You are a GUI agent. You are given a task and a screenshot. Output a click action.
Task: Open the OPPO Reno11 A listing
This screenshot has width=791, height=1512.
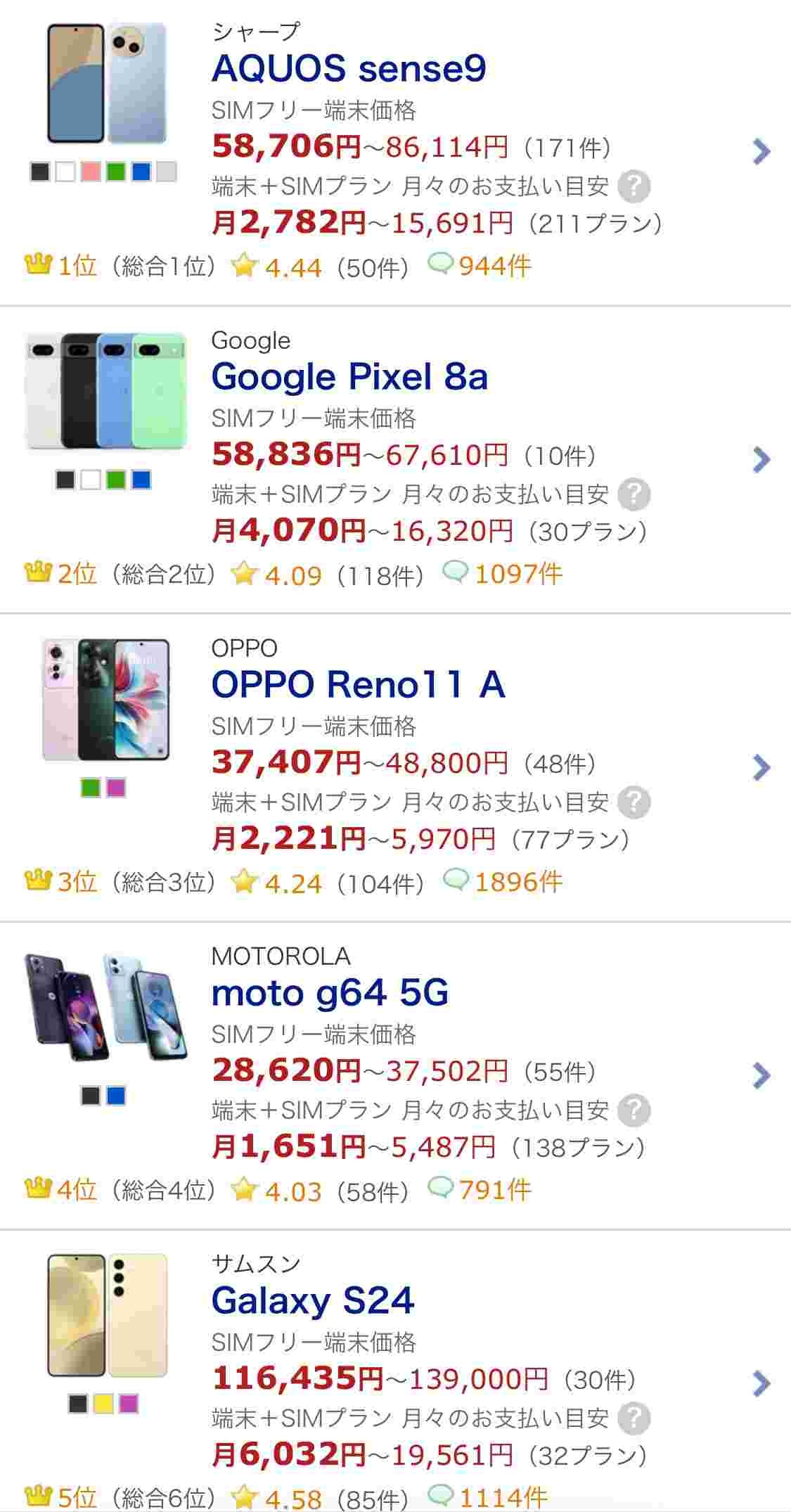358,685
